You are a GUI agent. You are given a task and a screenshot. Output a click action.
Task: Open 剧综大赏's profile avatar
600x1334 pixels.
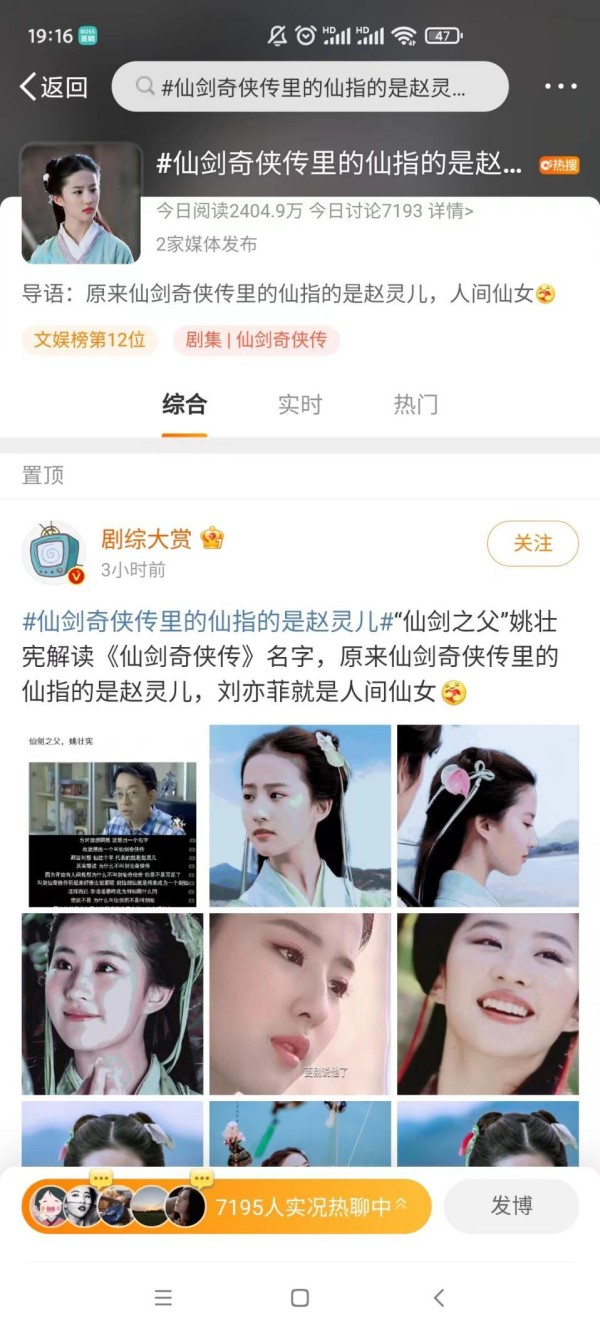click(x=54, y=552)
